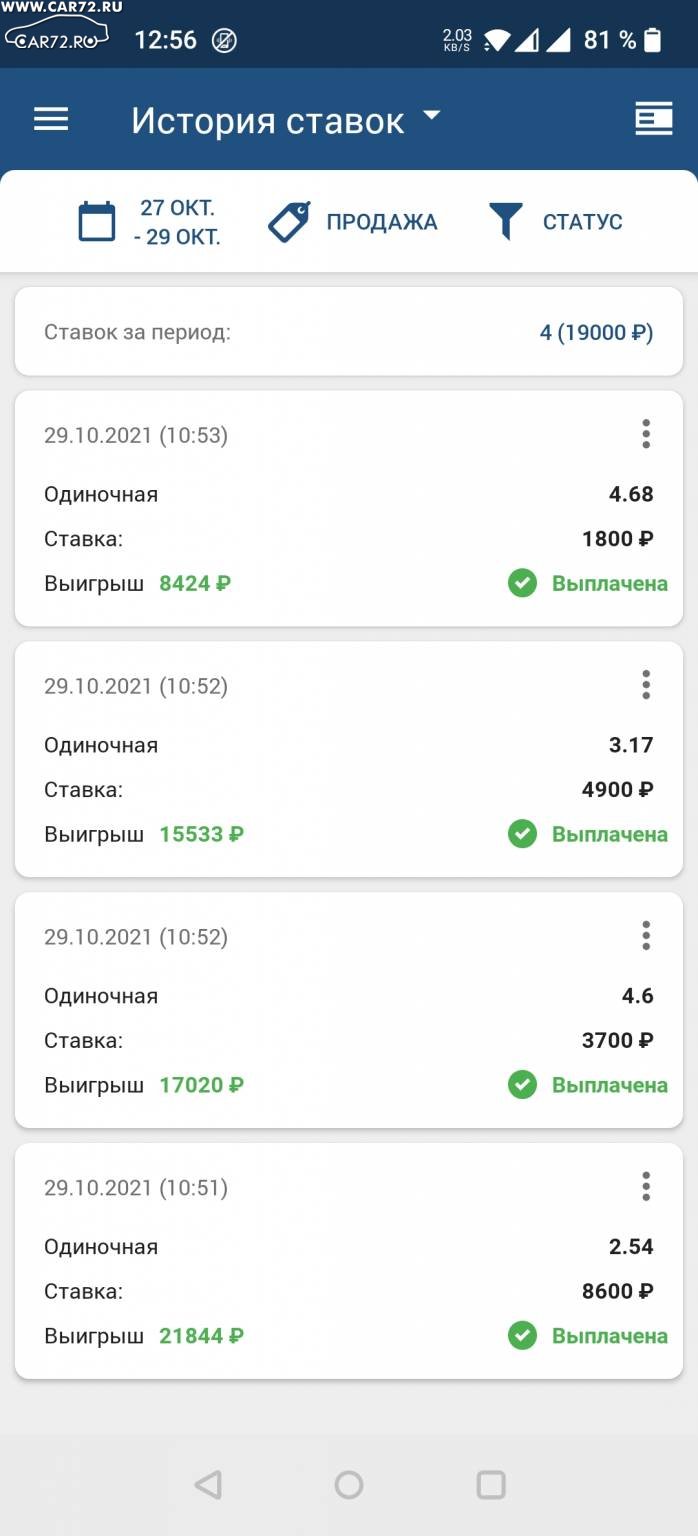698x1536 pixels.
Task: View the bet card with 21844 ₽ winnings
Action: [349, 1262]
